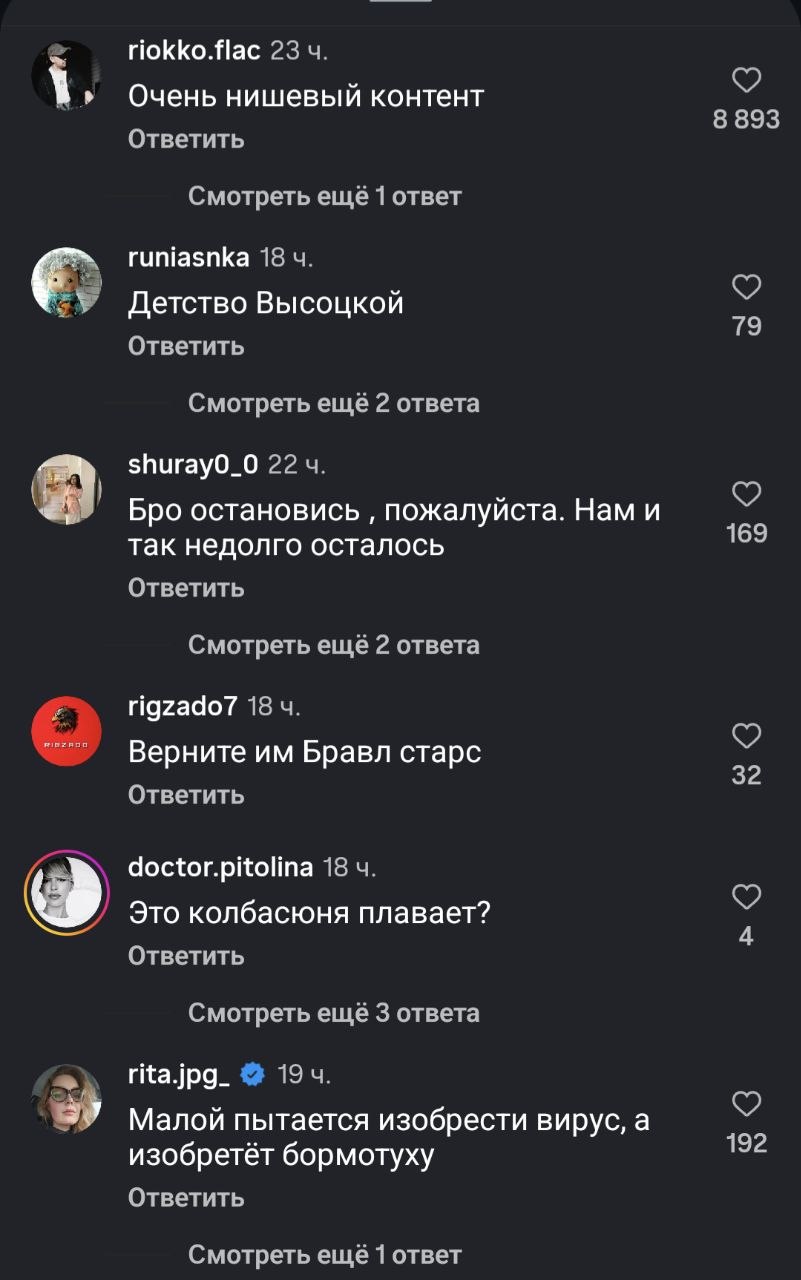Reply to doctor.pitolina's comment
The image size is (801, 1280).
(x=186, y=956)
